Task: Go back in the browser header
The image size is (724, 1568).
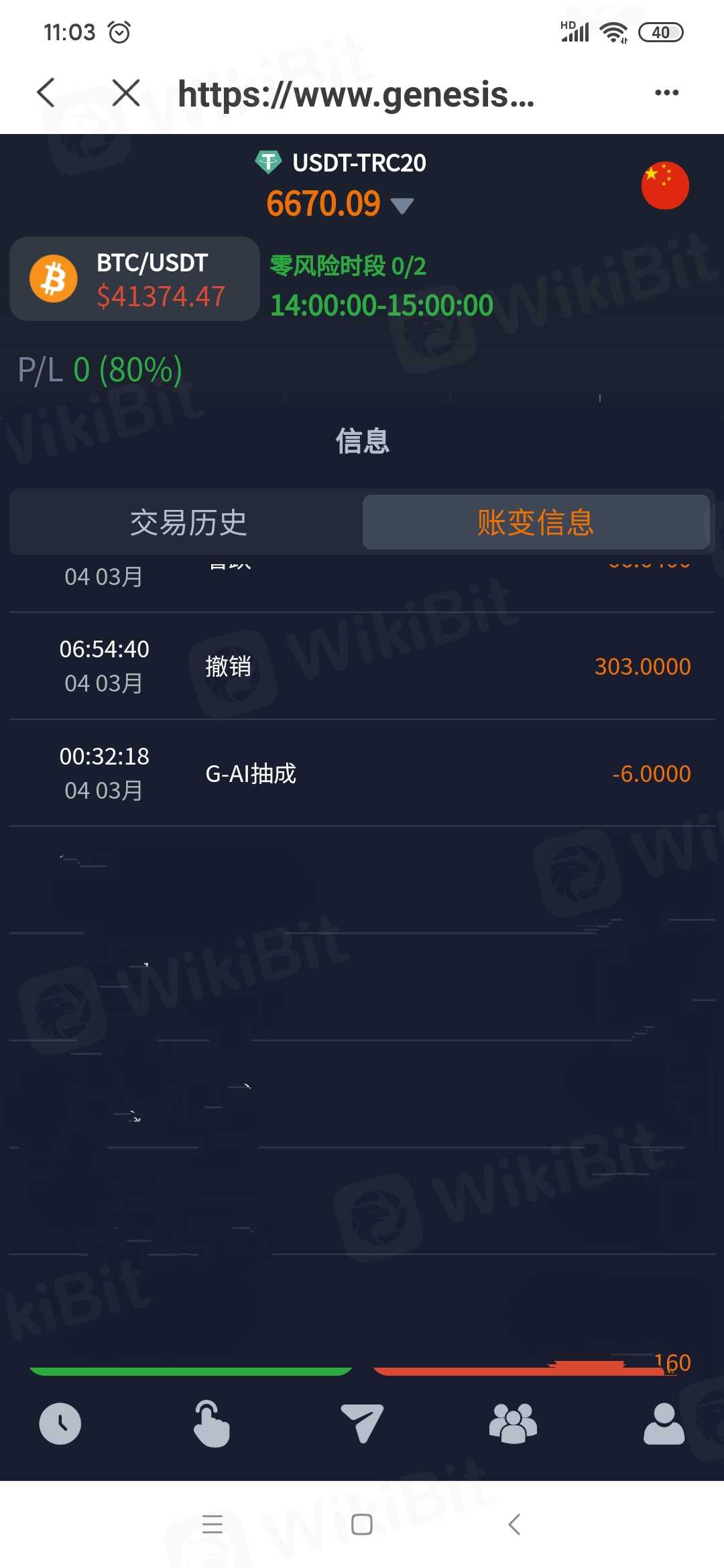Action: pos(46,92)
